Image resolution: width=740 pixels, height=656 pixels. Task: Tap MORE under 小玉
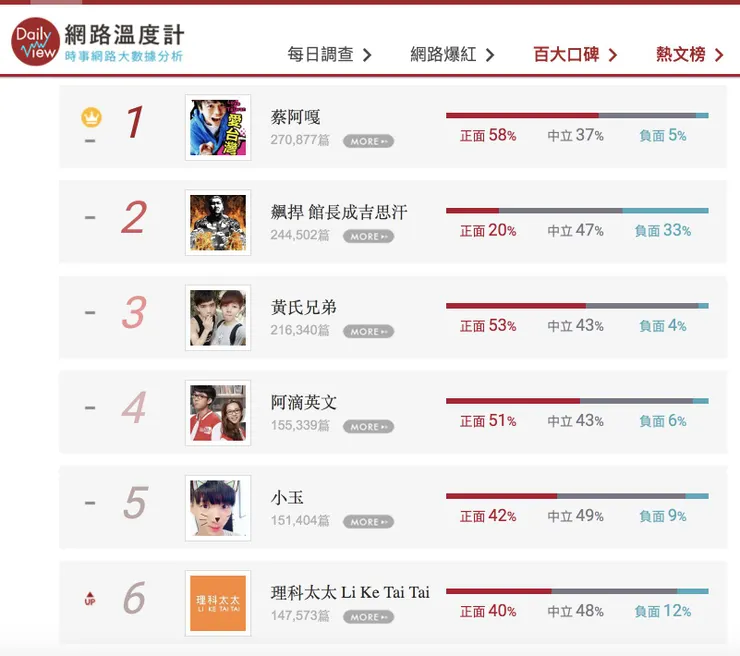coord(368,522)
